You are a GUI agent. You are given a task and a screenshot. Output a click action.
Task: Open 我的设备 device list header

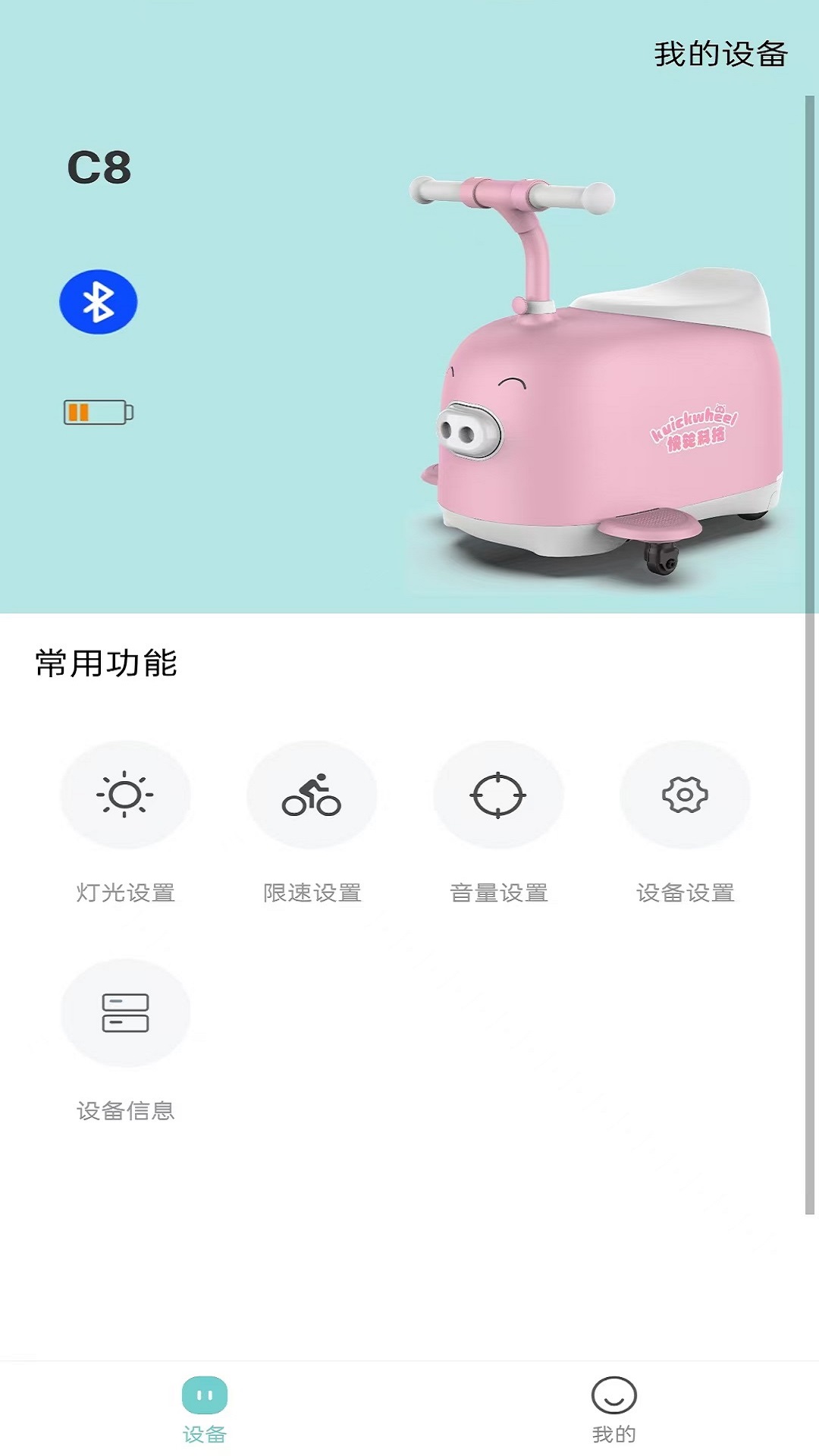719,53
